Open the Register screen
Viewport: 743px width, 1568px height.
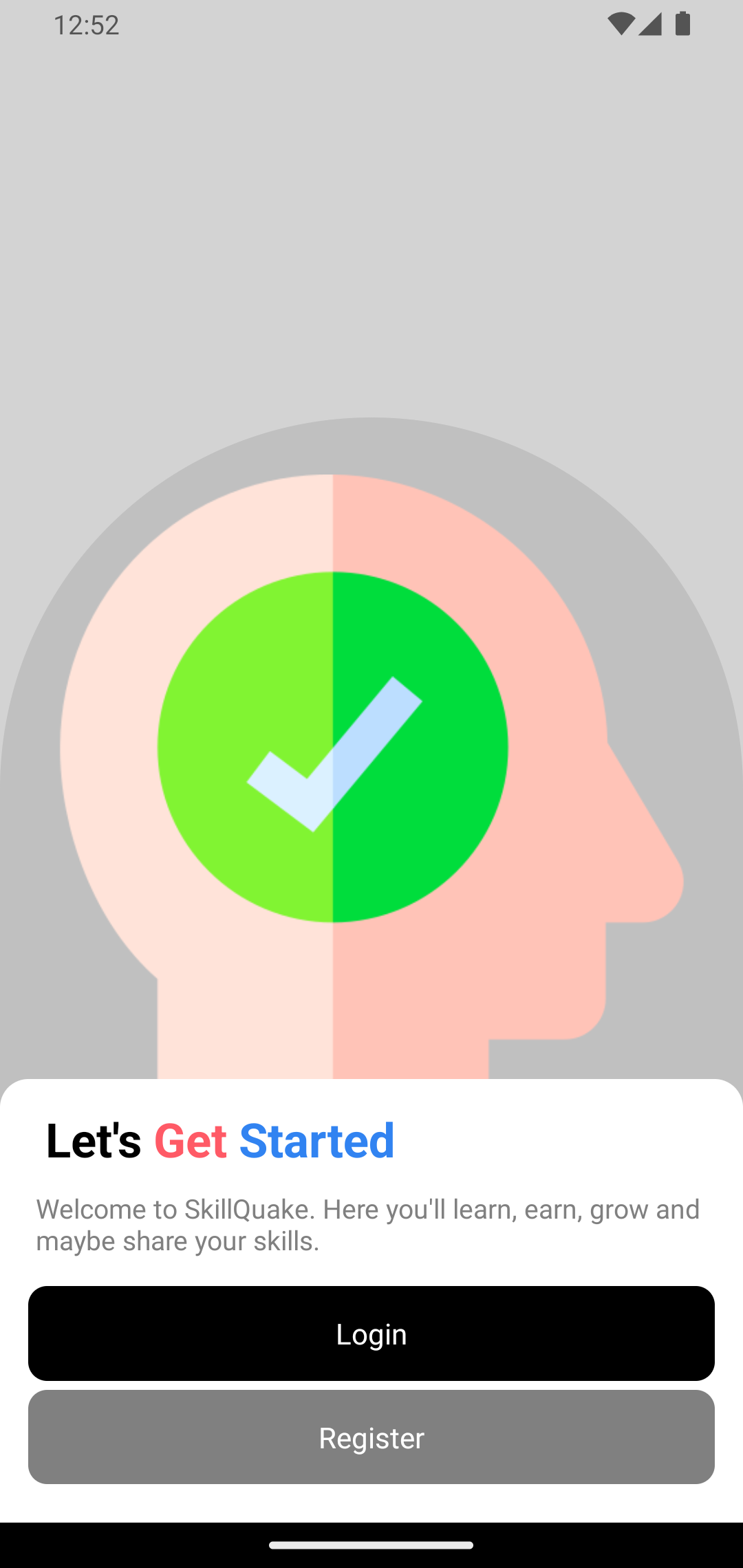[x=371, y=1437]
